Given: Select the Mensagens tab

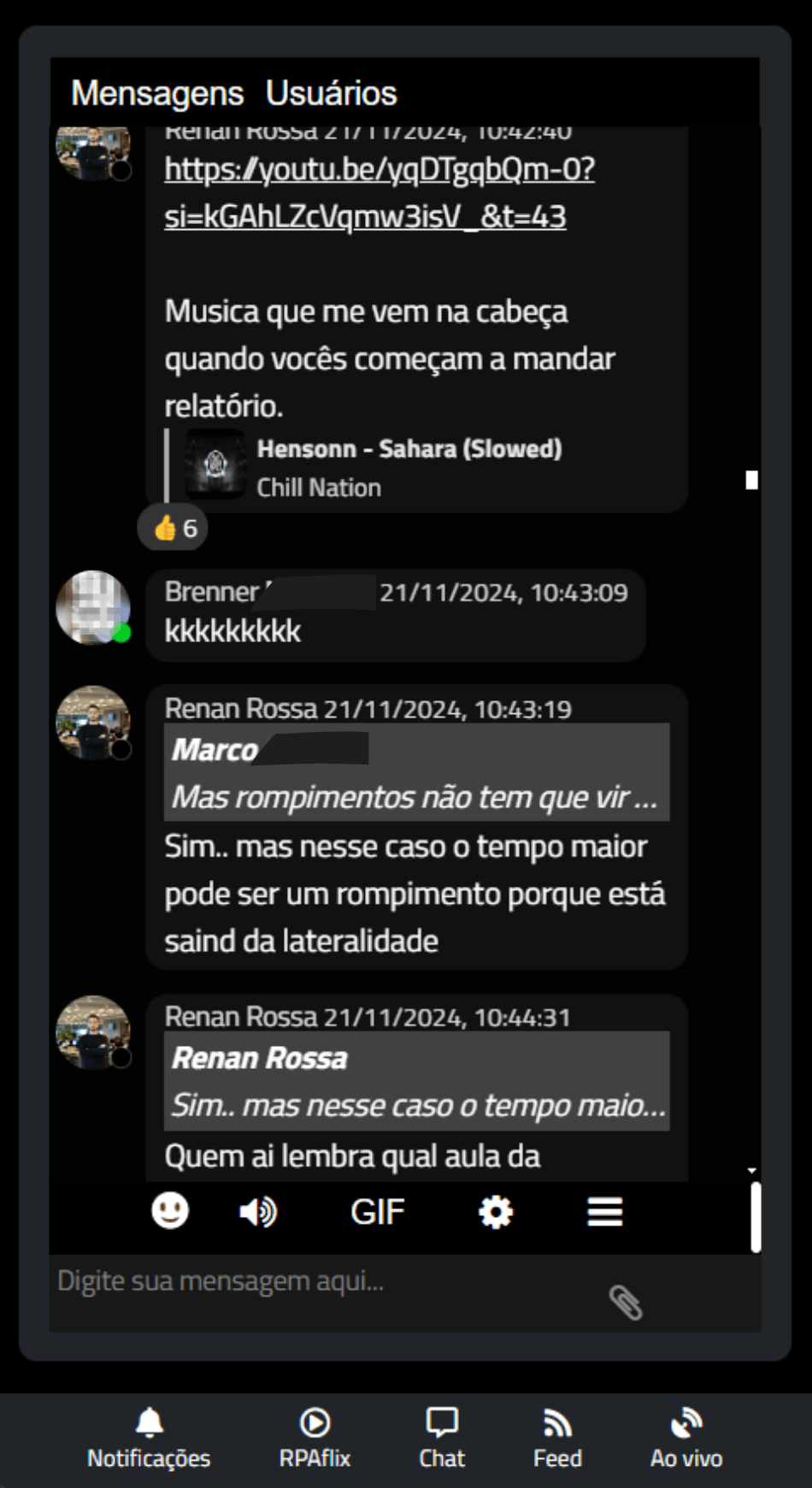Looking at the screenshot, I should (x=157, y=93).
